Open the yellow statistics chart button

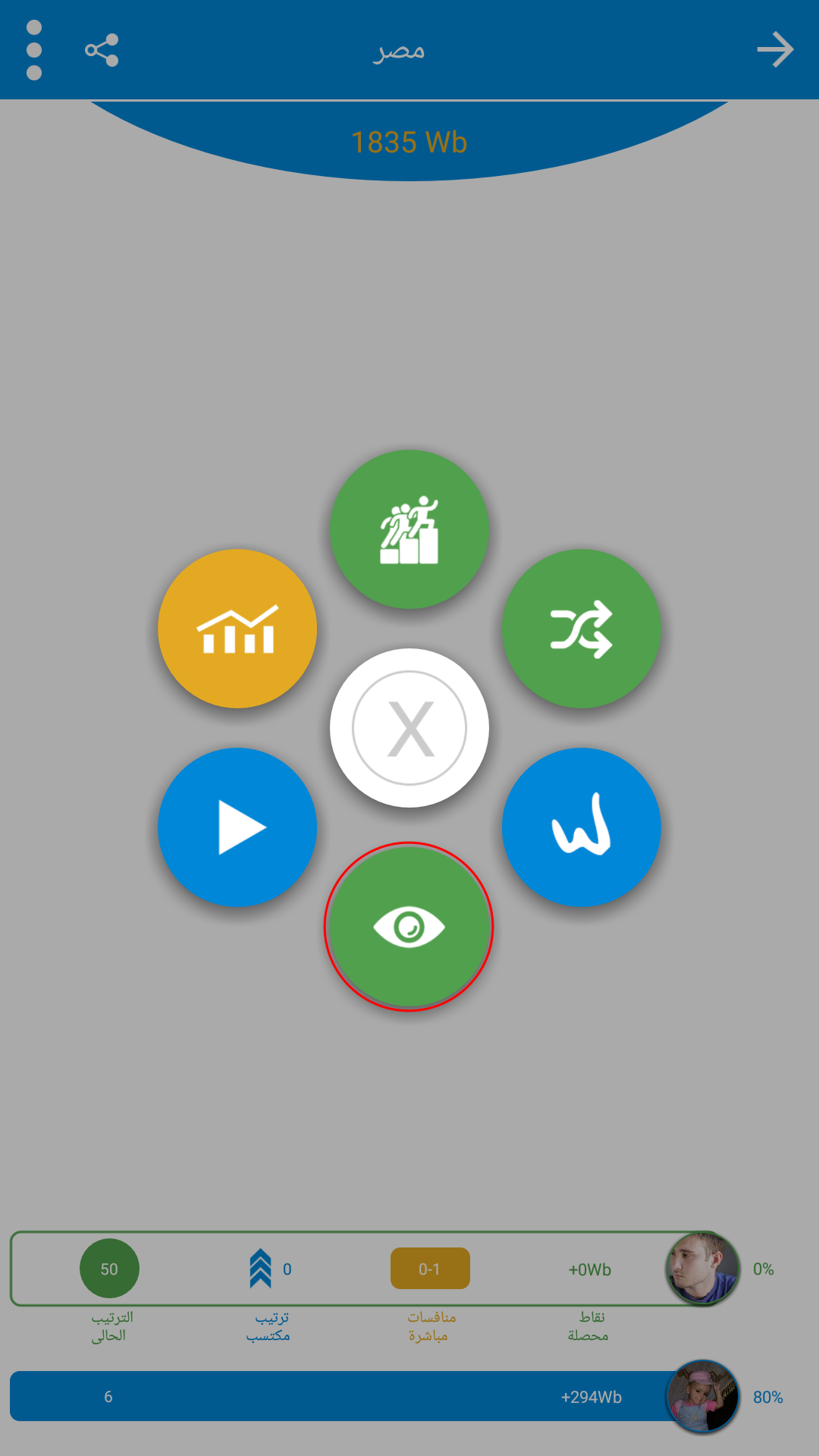tap(237, 629)
